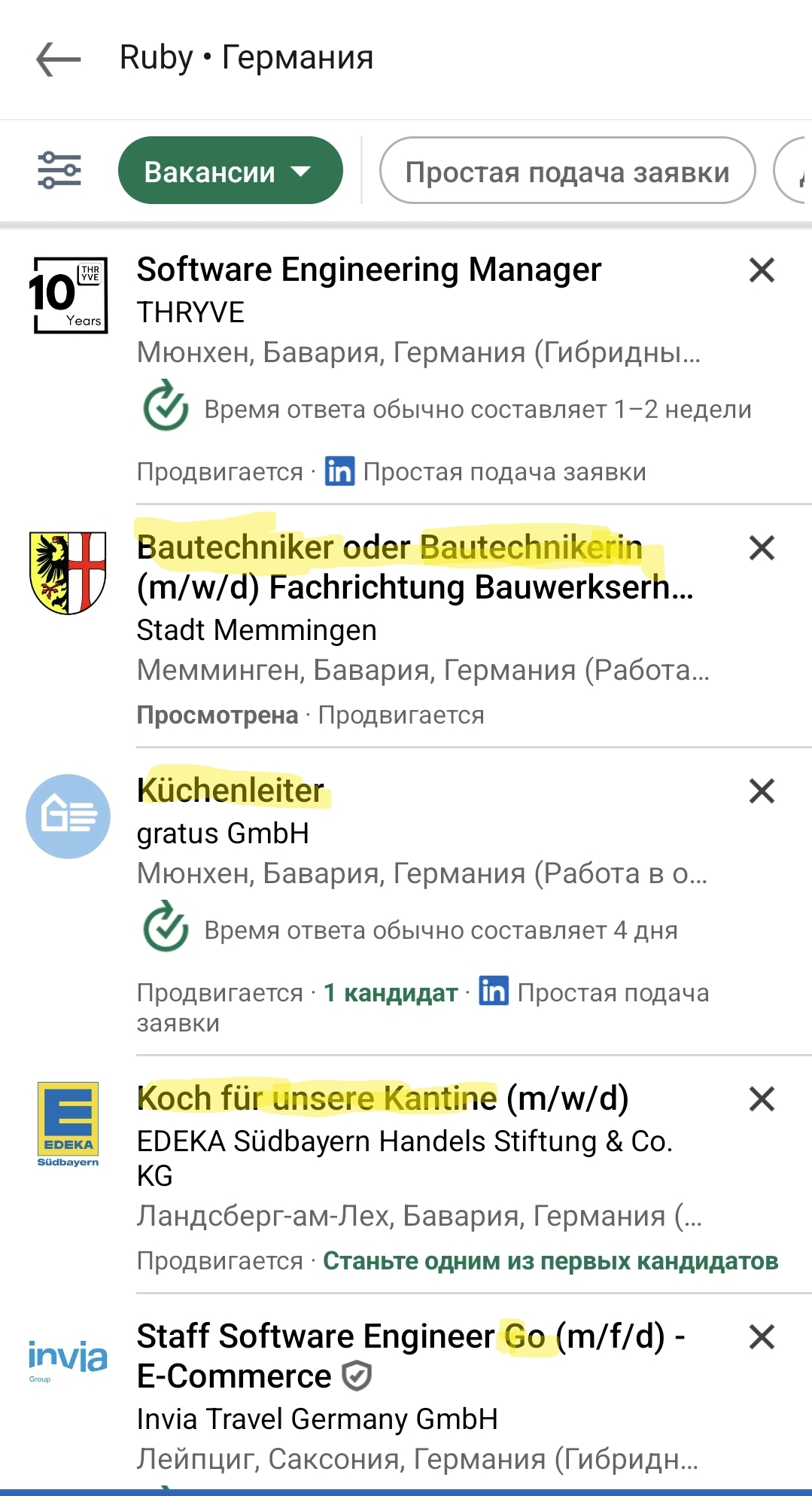The height and width of the screenshot is (1496, 812).
Task: Open the Küchenleiter job at gratus GmbH
Action: pos(230,791)
